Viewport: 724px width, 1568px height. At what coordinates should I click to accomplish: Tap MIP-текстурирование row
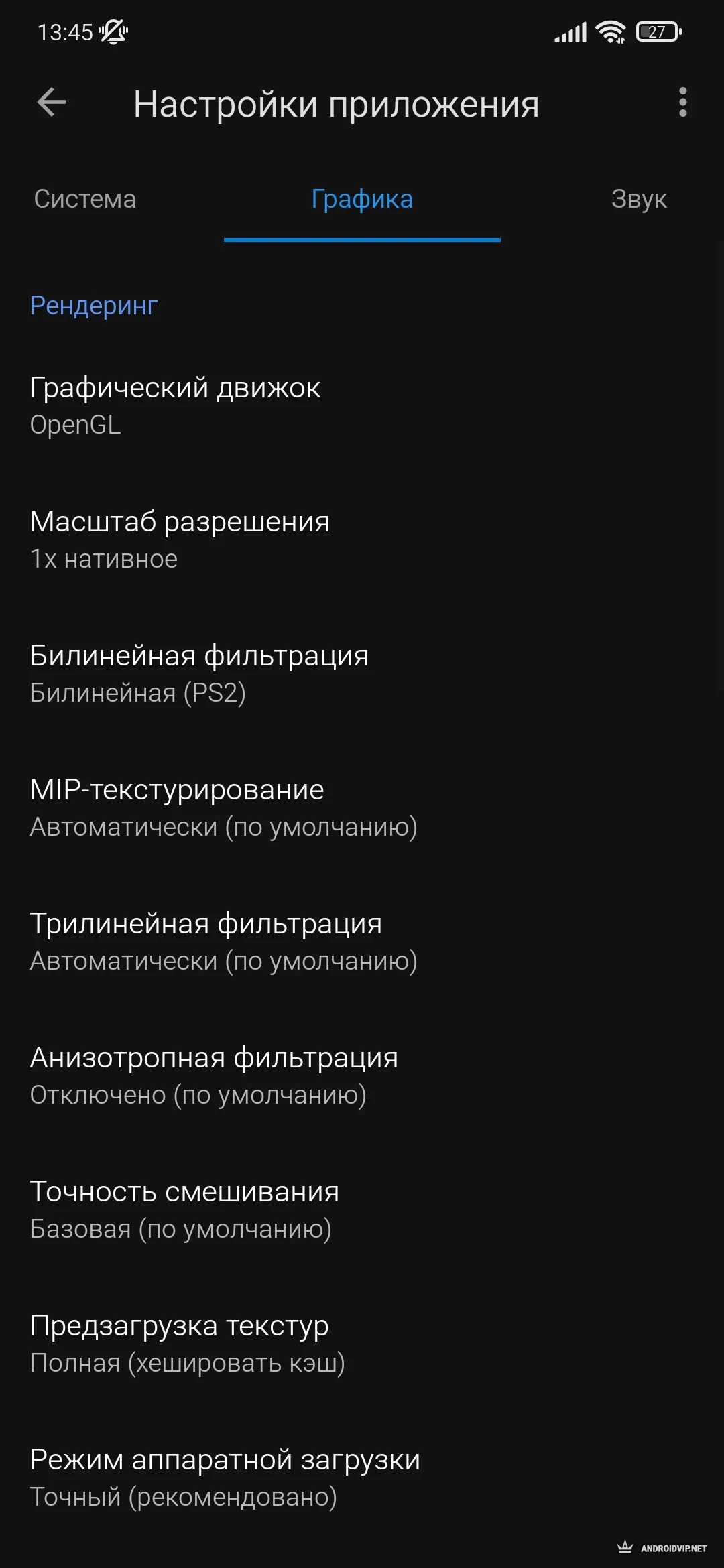[x=362, y=807]
